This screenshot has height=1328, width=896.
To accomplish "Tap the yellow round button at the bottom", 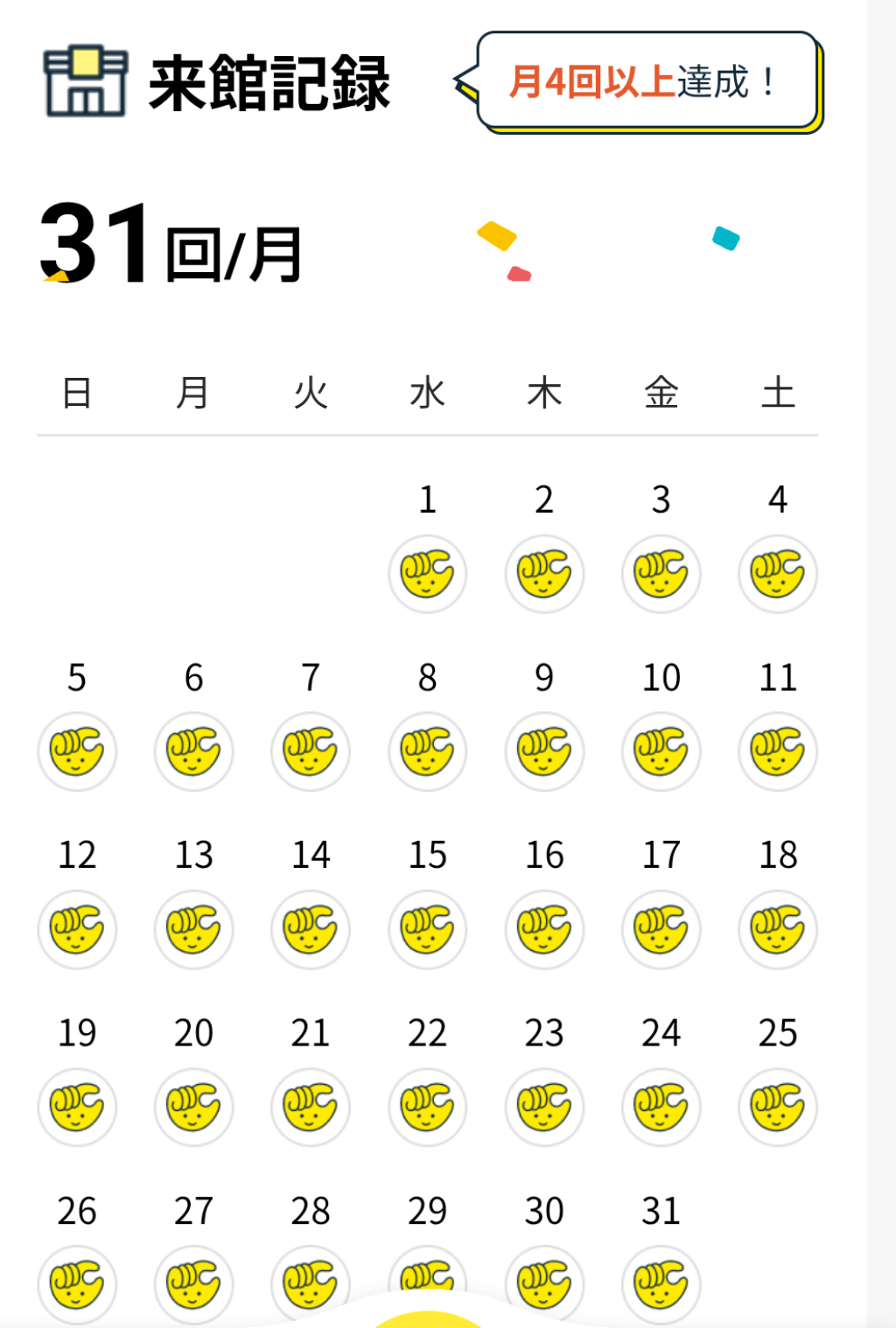I will point(428,1319).
